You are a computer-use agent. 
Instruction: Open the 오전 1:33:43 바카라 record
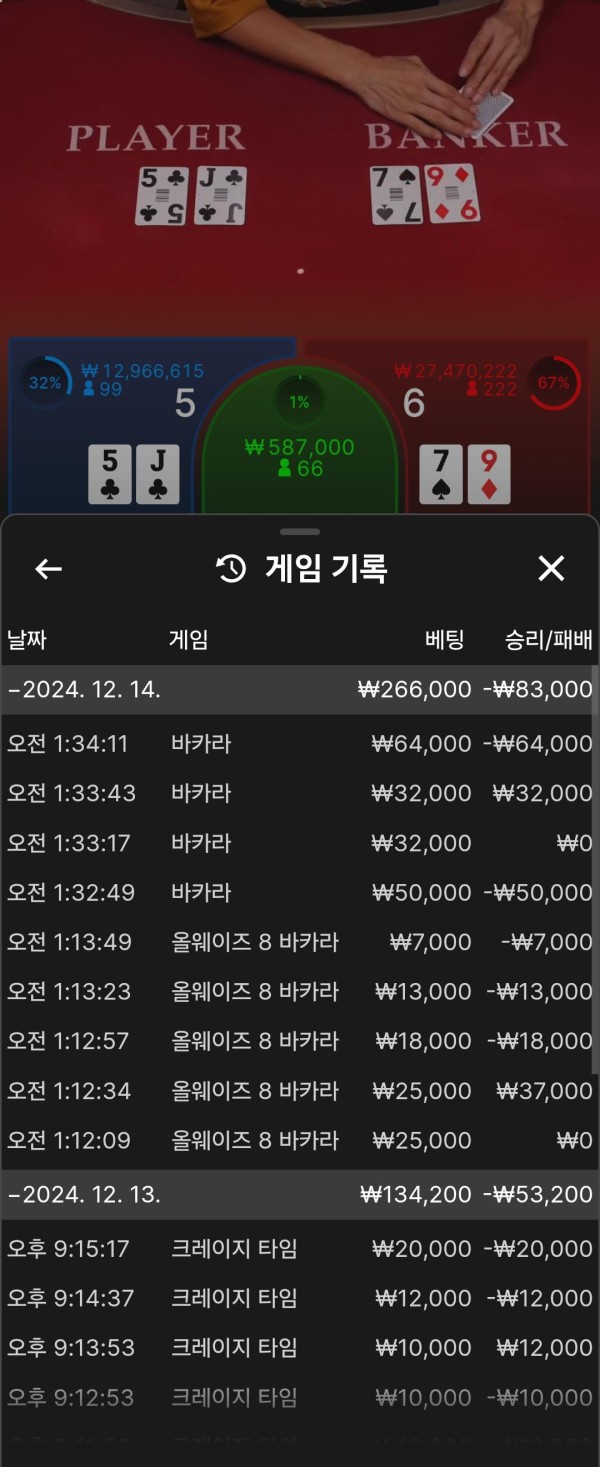299,793
